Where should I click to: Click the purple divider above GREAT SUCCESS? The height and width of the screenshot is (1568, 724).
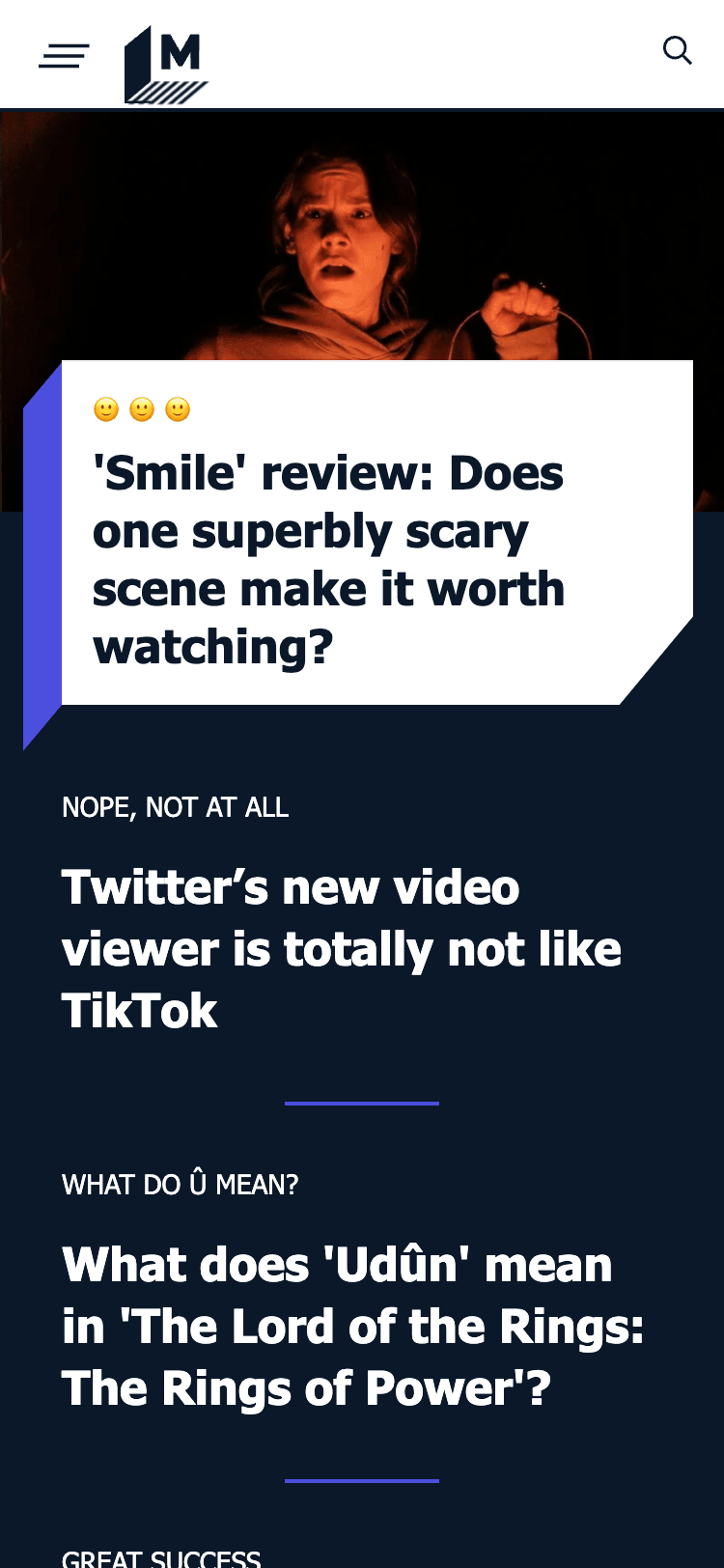(x=362, y=1479)
